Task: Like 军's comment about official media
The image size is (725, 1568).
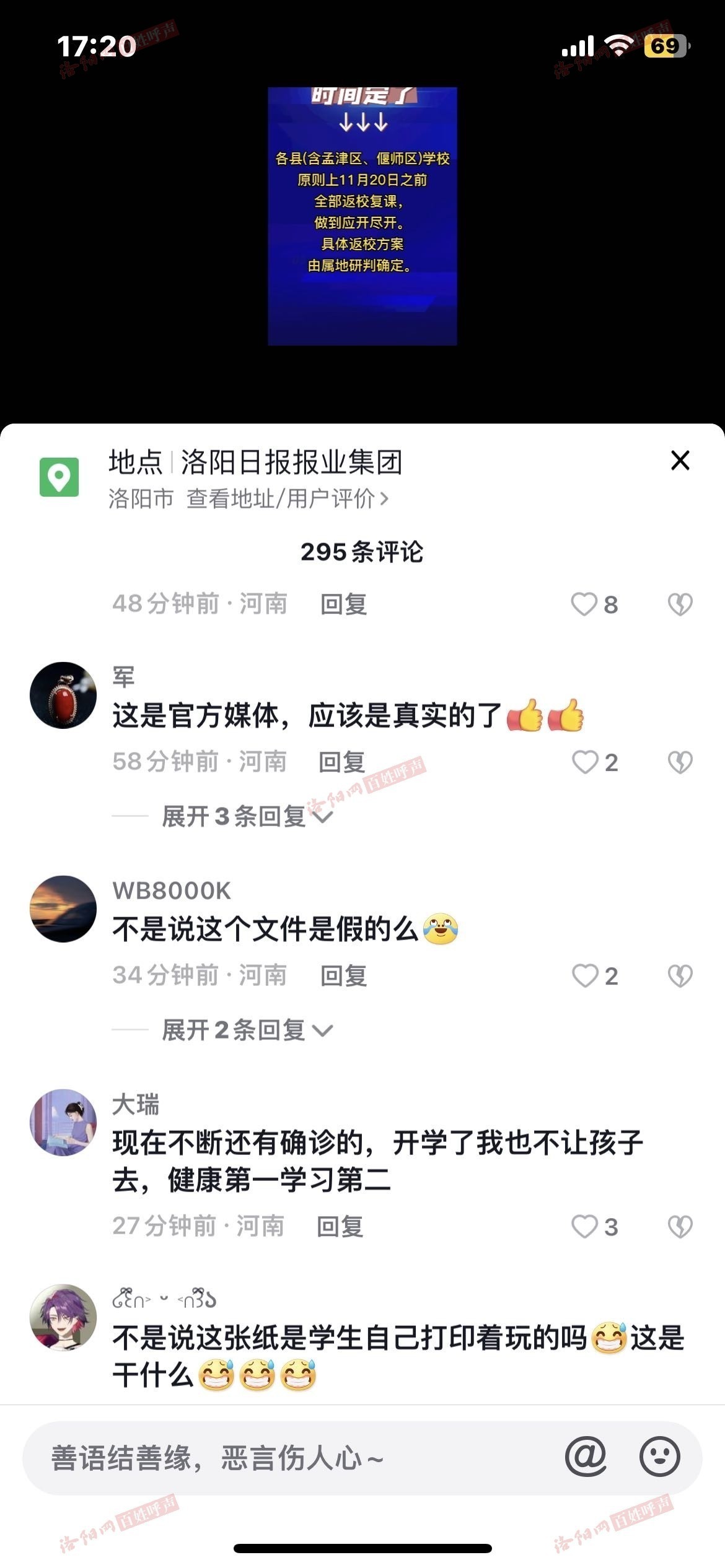Action: [x=585, y=762]
